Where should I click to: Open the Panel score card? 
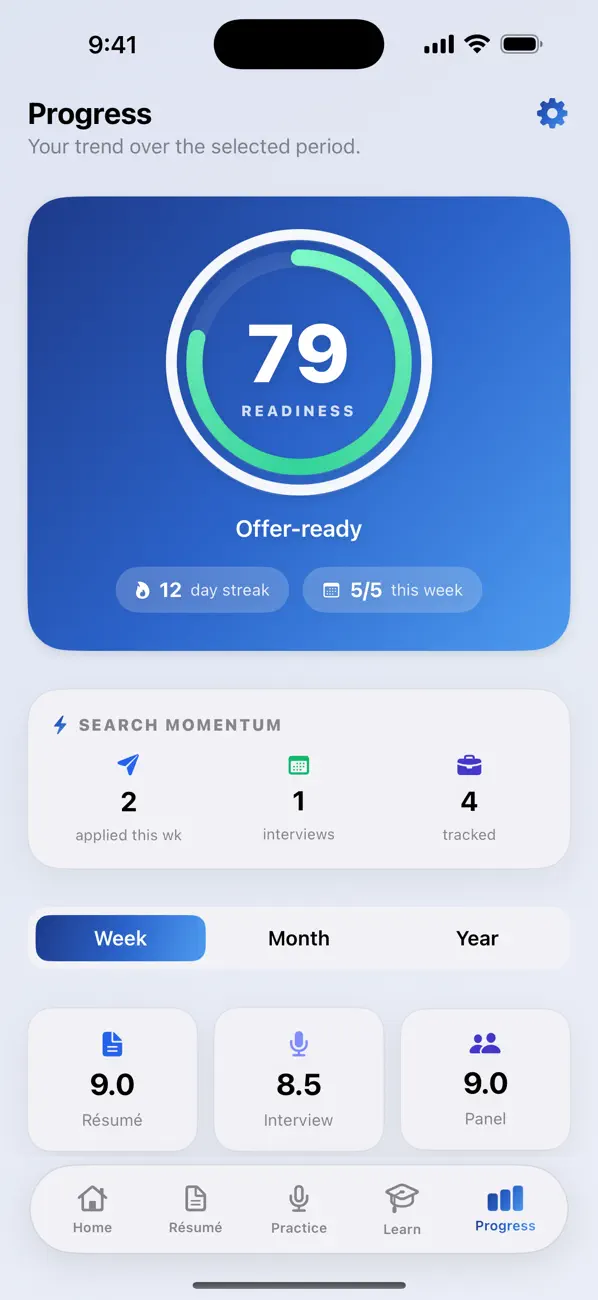tap(485, 1079)
